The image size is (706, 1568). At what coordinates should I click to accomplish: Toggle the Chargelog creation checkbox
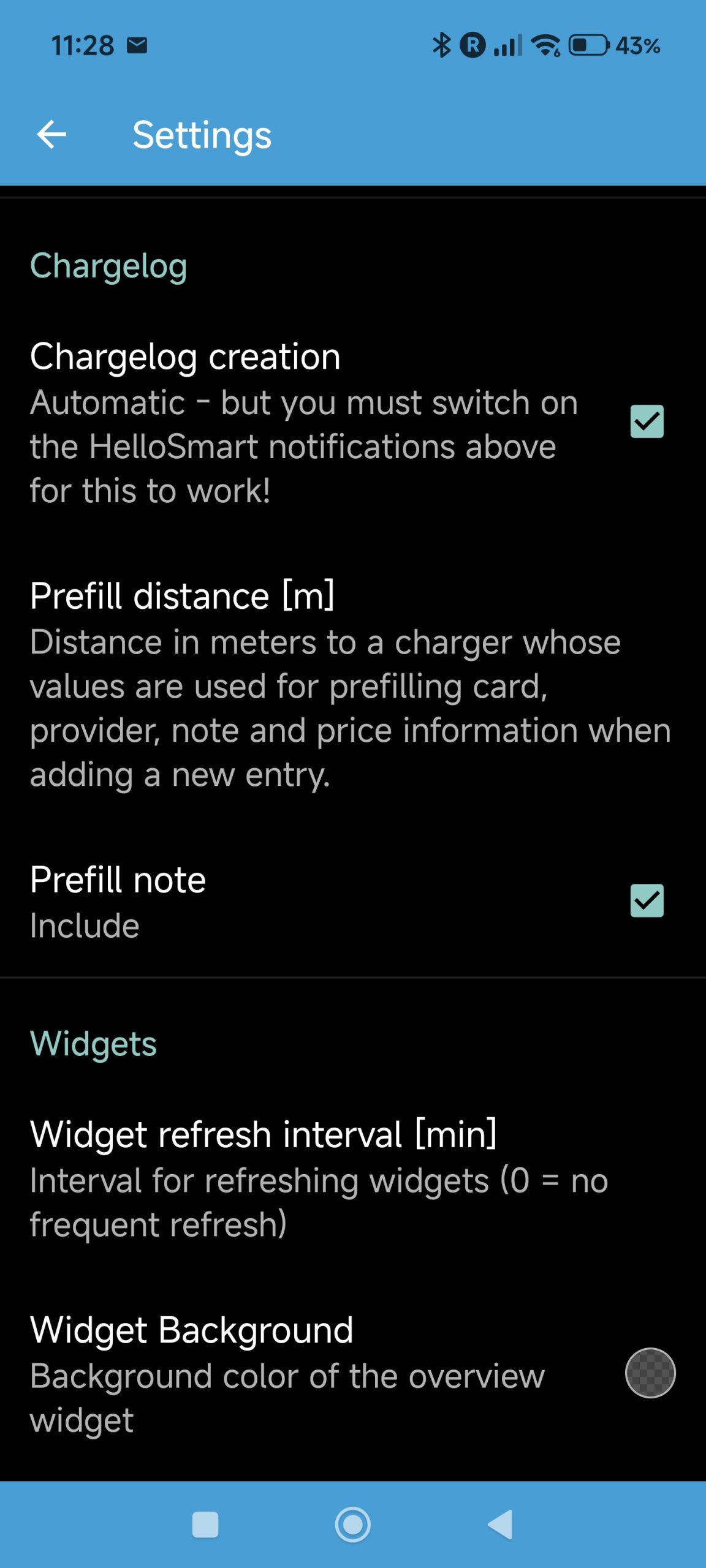pos(647,422)
